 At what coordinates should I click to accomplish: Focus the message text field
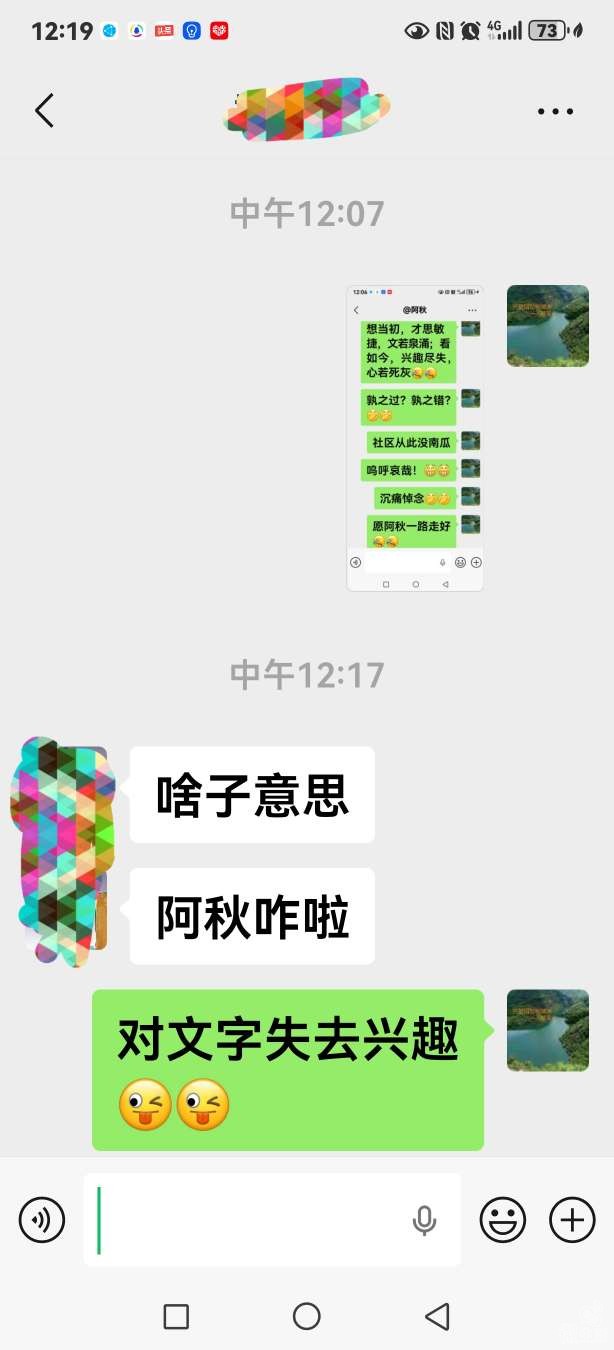coord(250,1220)
